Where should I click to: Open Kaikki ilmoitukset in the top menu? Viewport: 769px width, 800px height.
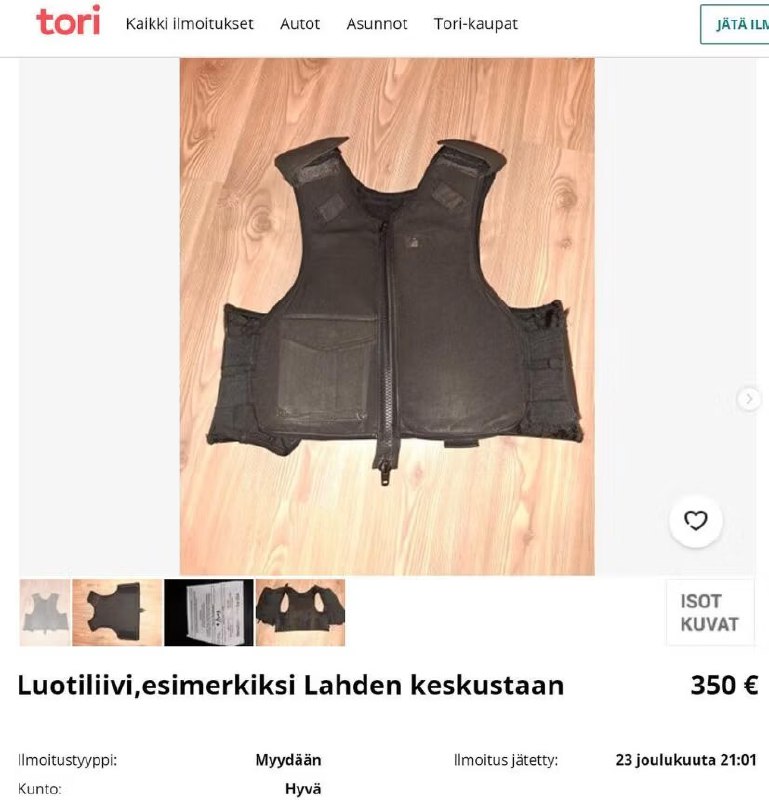[189, 24]
